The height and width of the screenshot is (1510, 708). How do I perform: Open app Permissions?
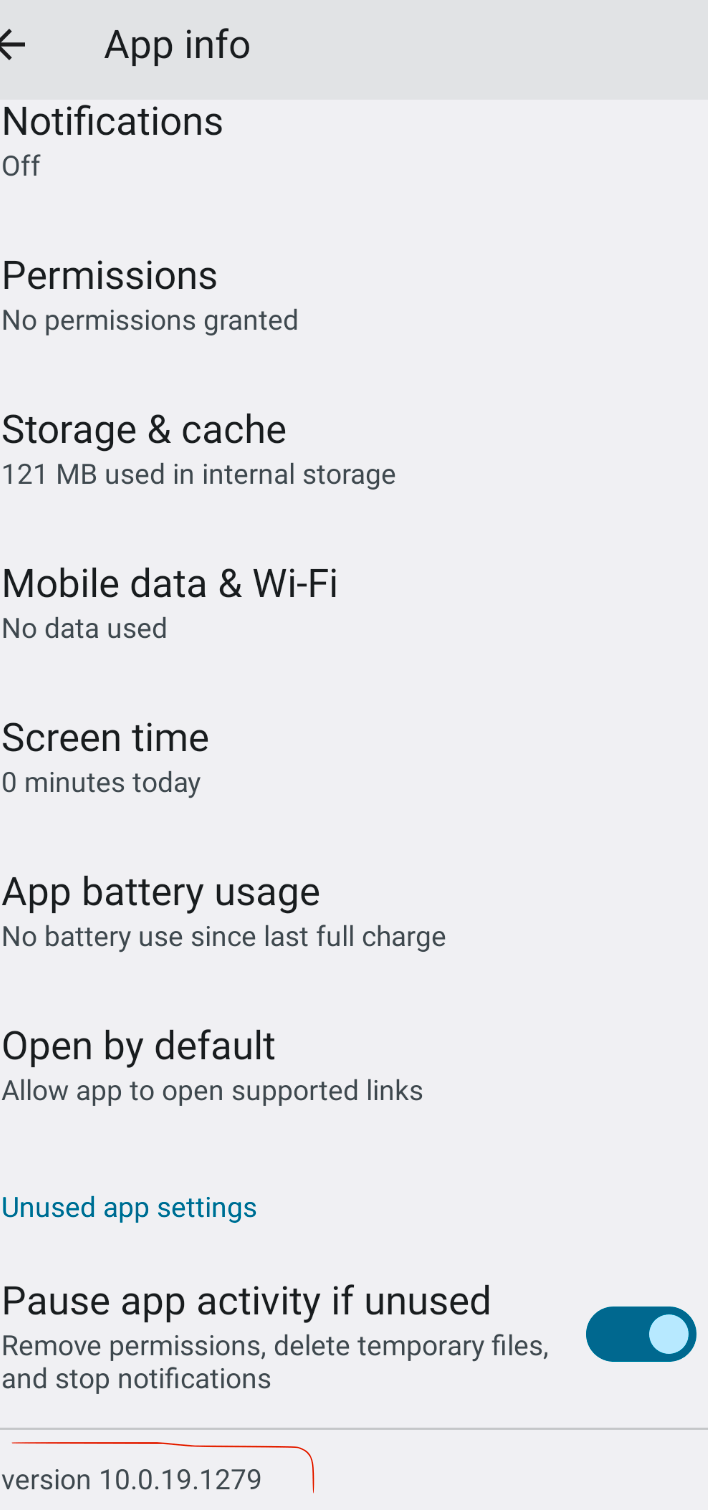[x=354, y=296]
